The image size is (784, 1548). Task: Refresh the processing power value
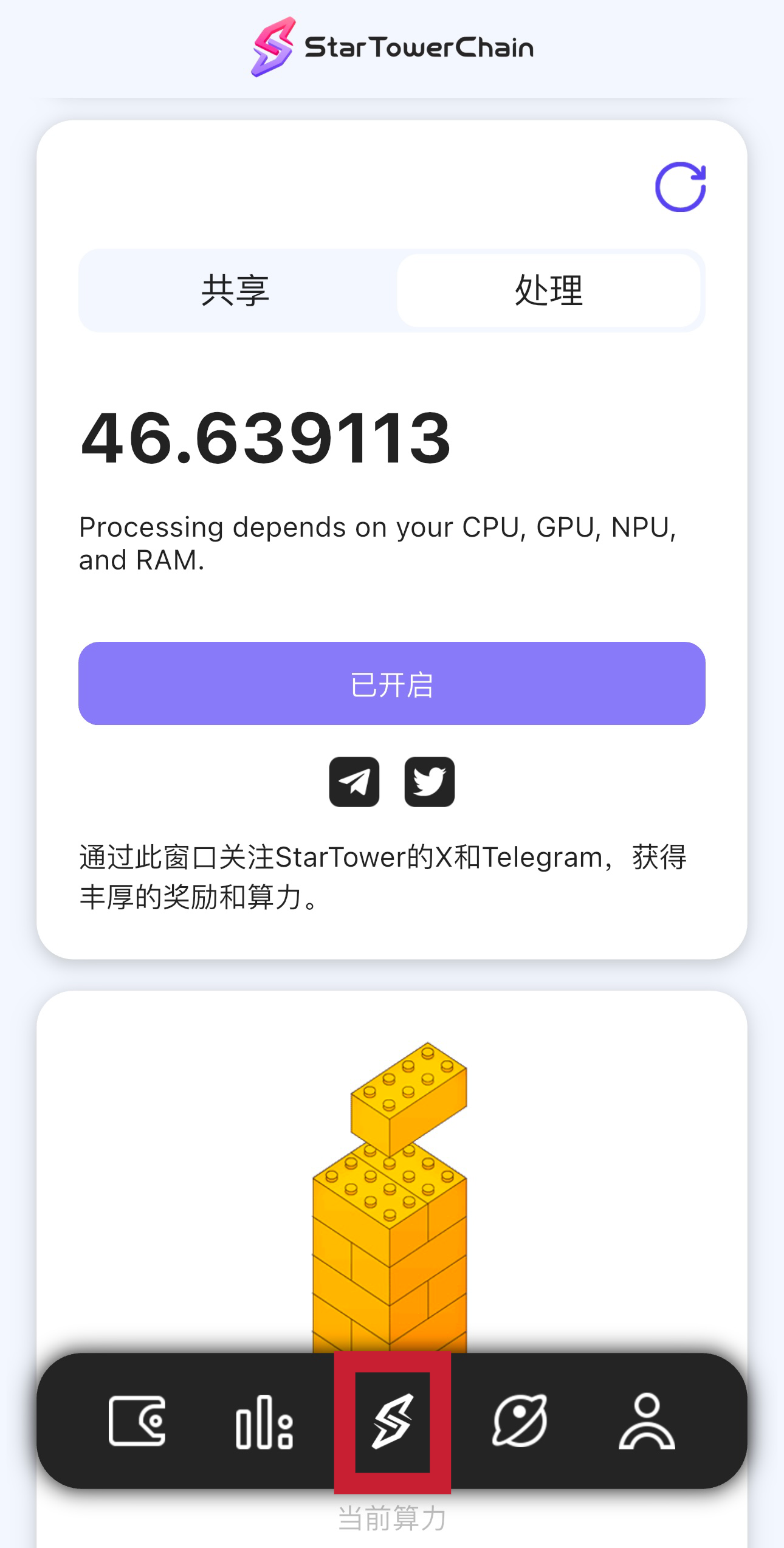coord(680,187)
